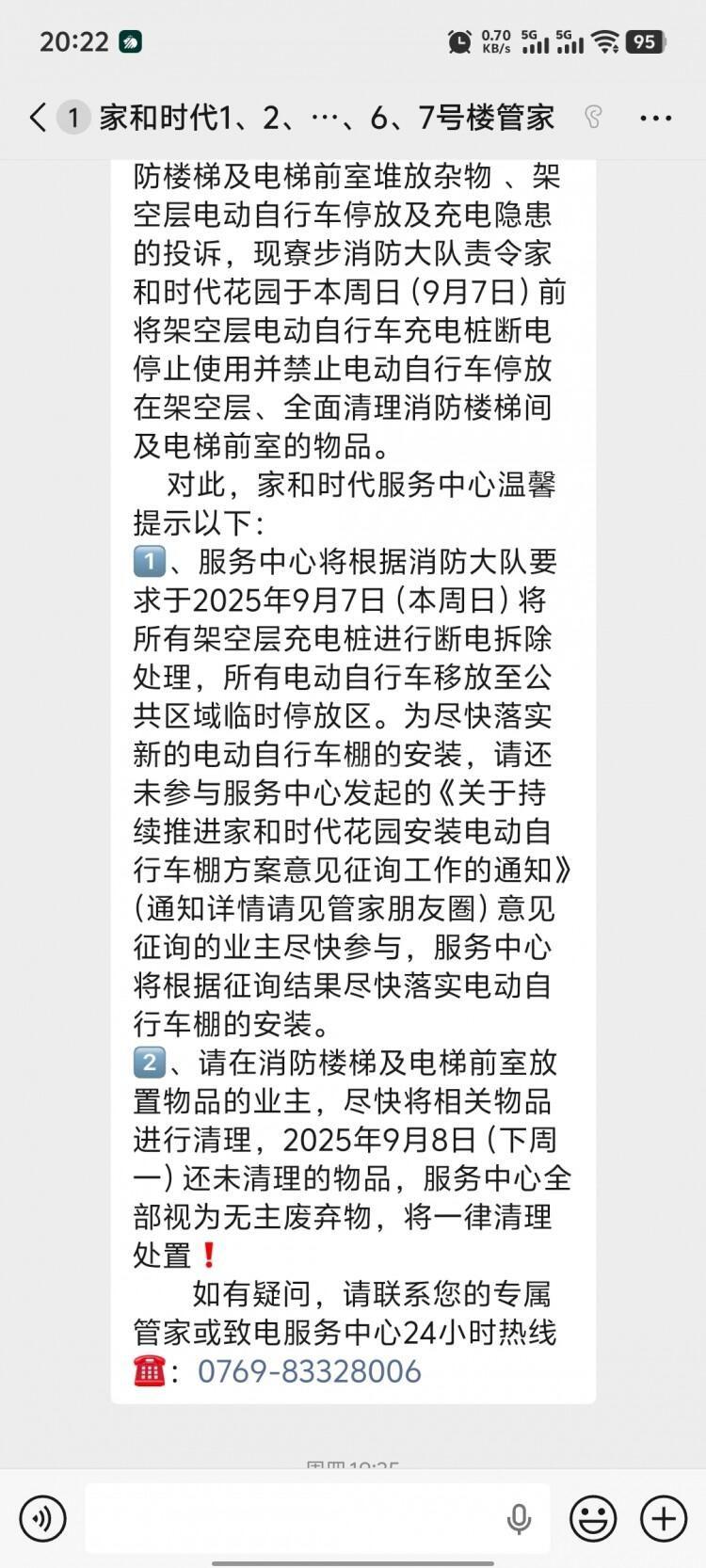Open the plus attachments menu

(664, 1518)
